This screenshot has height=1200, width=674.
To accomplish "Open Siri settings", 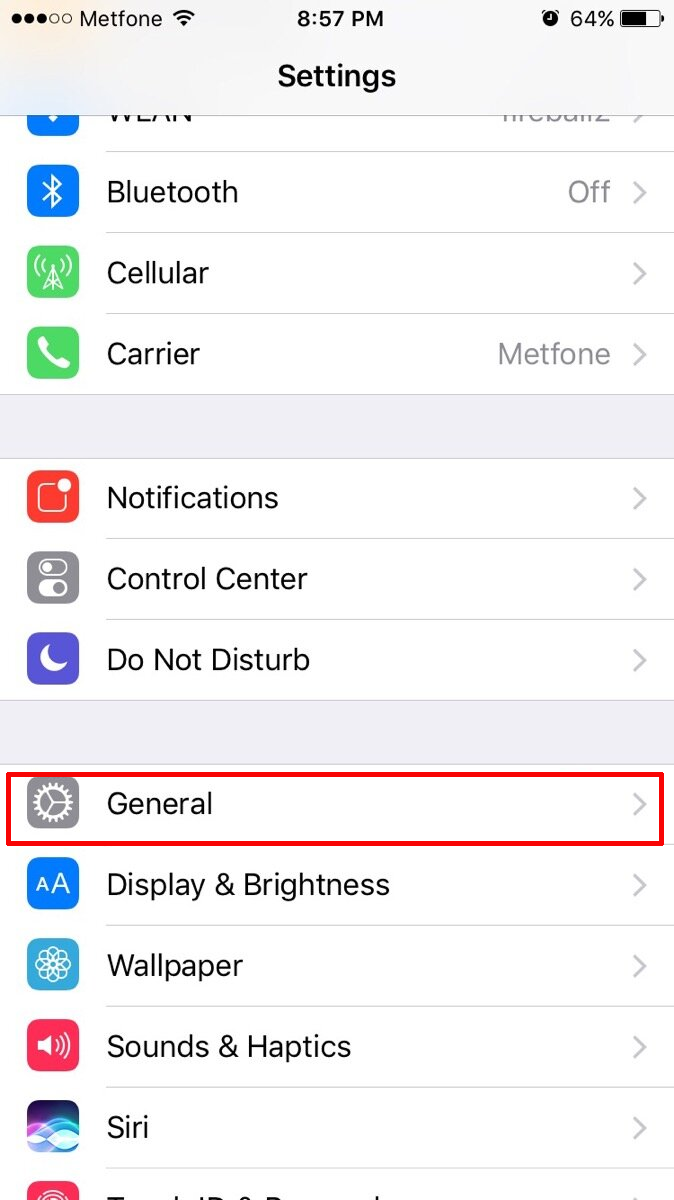I will pos(337,1128).
